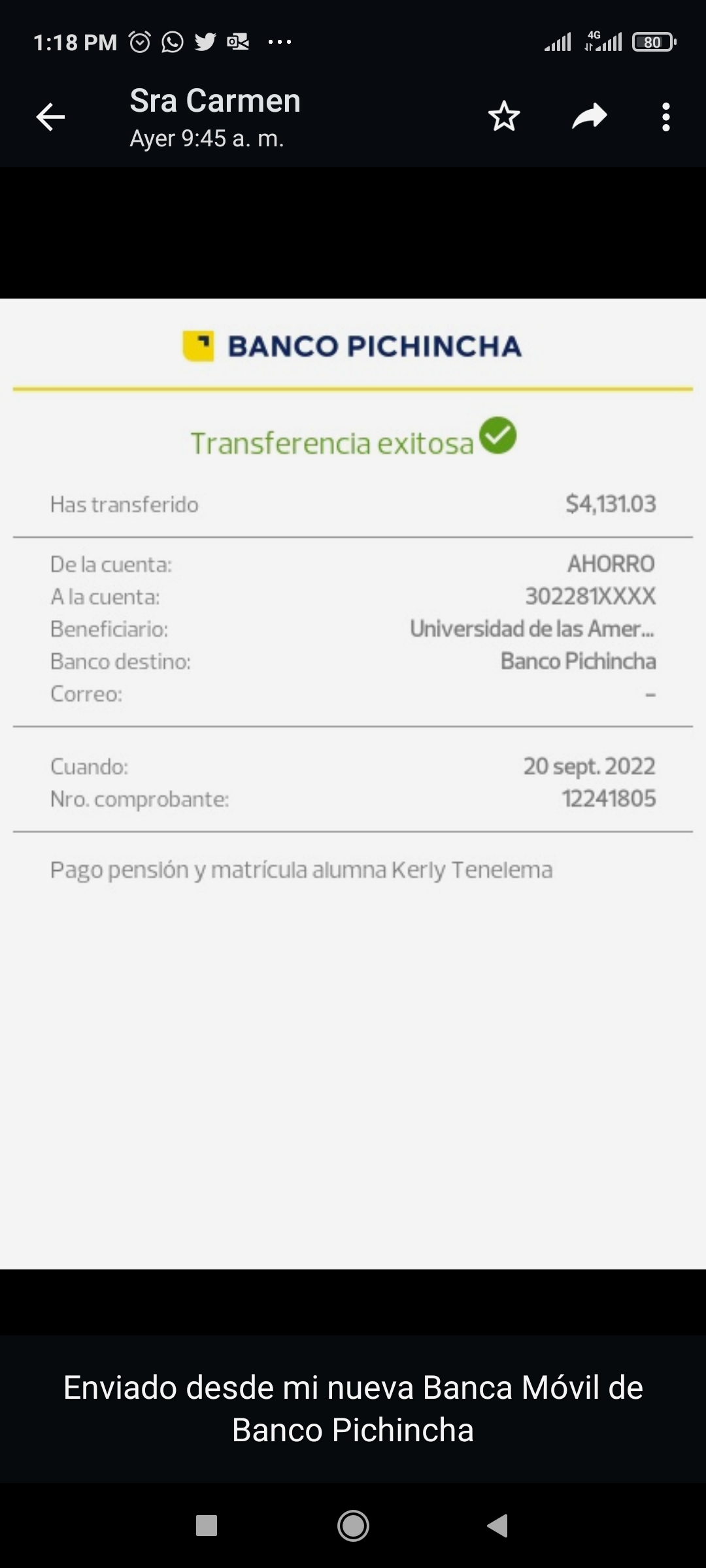The image size is (706, 1568).
Task: Tap the system home button
Action: tap(353, 1526)
